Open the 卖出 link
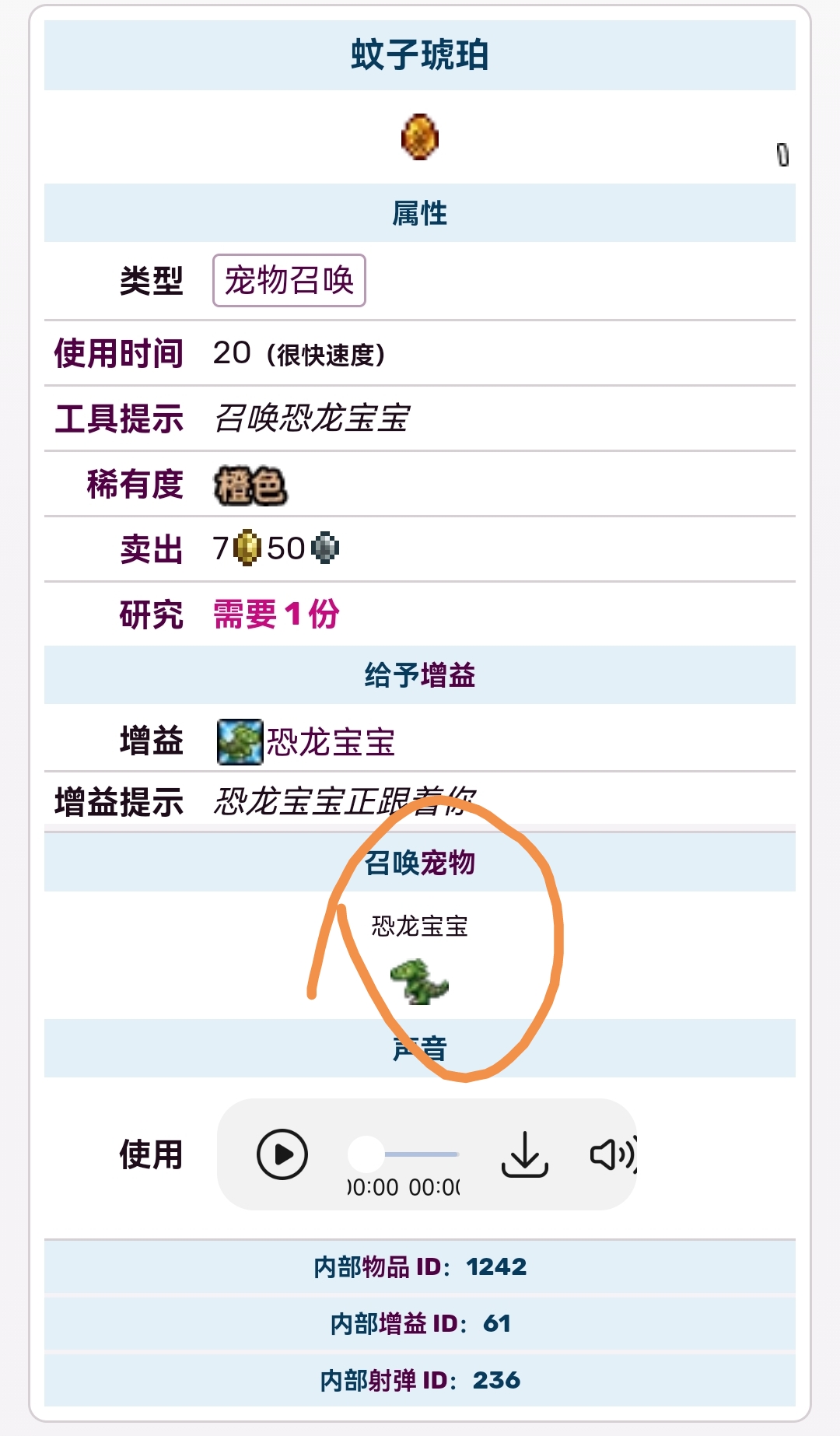Viewport: 840px width, 1436px height. 151,549
